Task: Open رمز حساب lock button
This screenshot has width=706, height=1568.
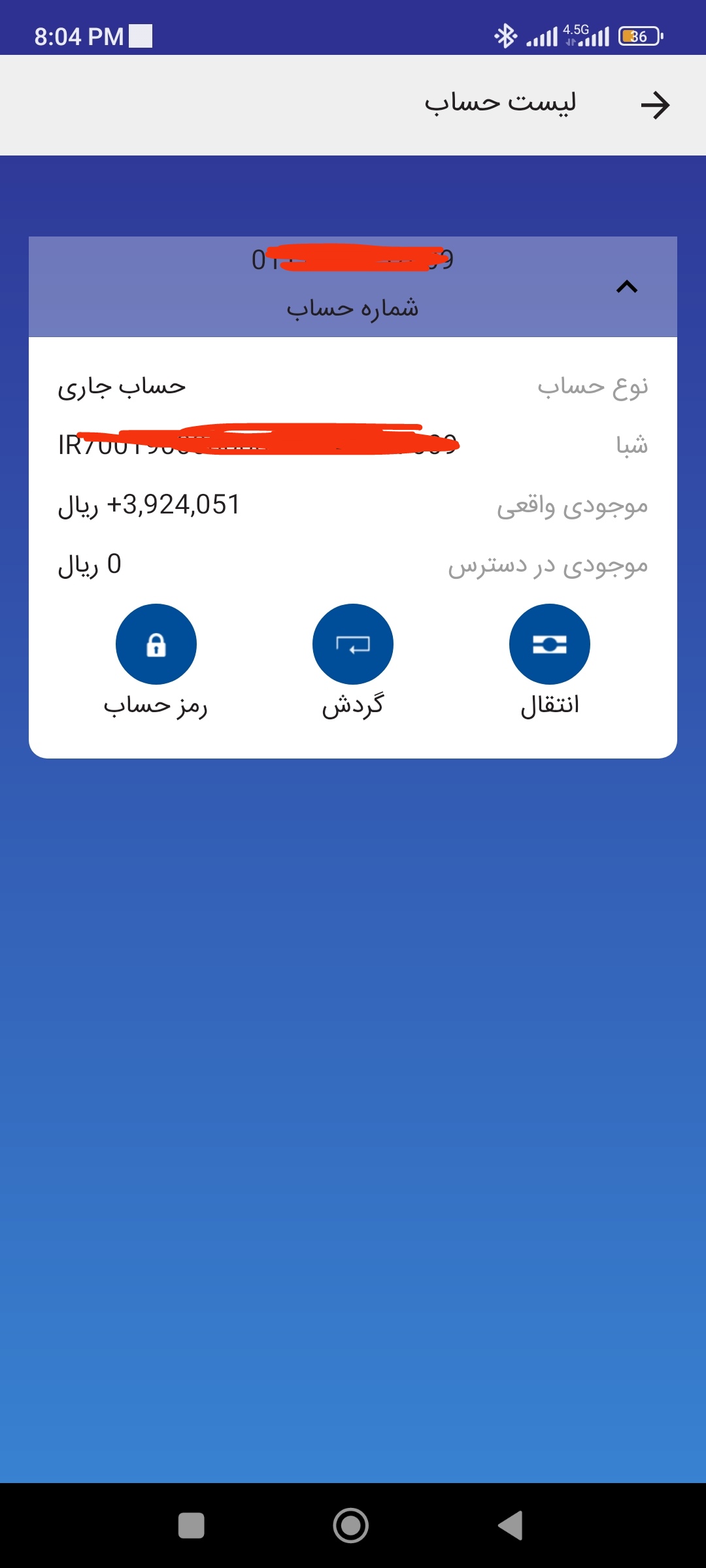Action: click(156, 644)
